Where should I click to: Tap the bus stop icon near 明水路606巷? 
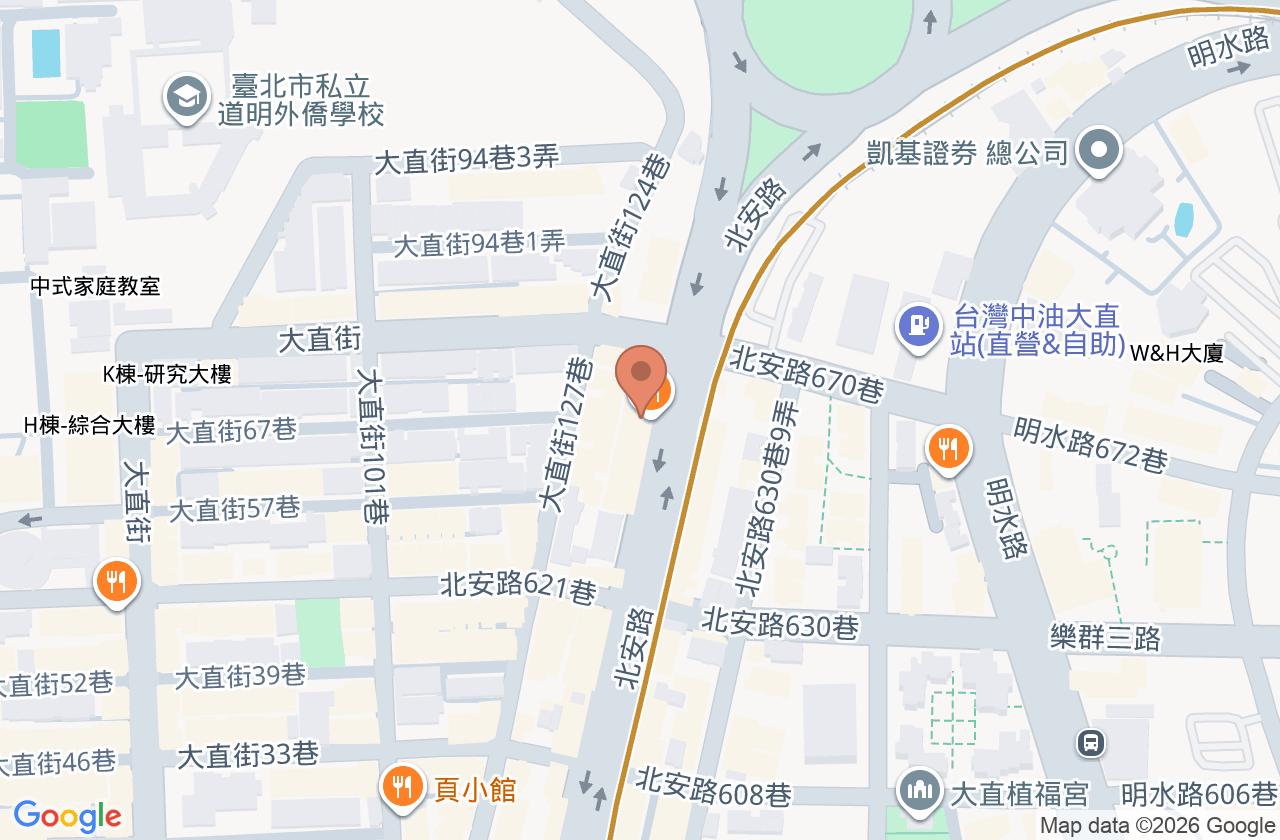point(1091,742)
